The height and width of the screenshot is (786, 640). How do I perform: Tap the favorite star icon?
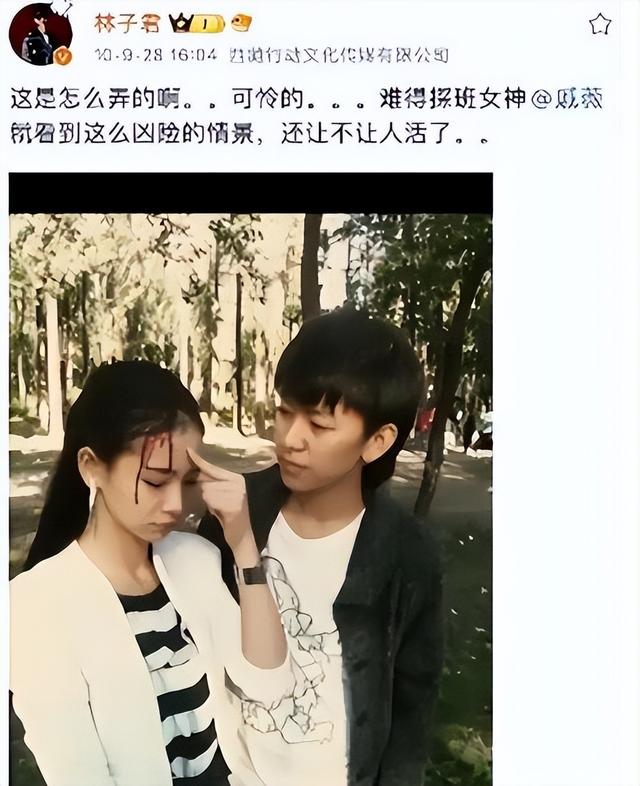[x=599, y=24]
